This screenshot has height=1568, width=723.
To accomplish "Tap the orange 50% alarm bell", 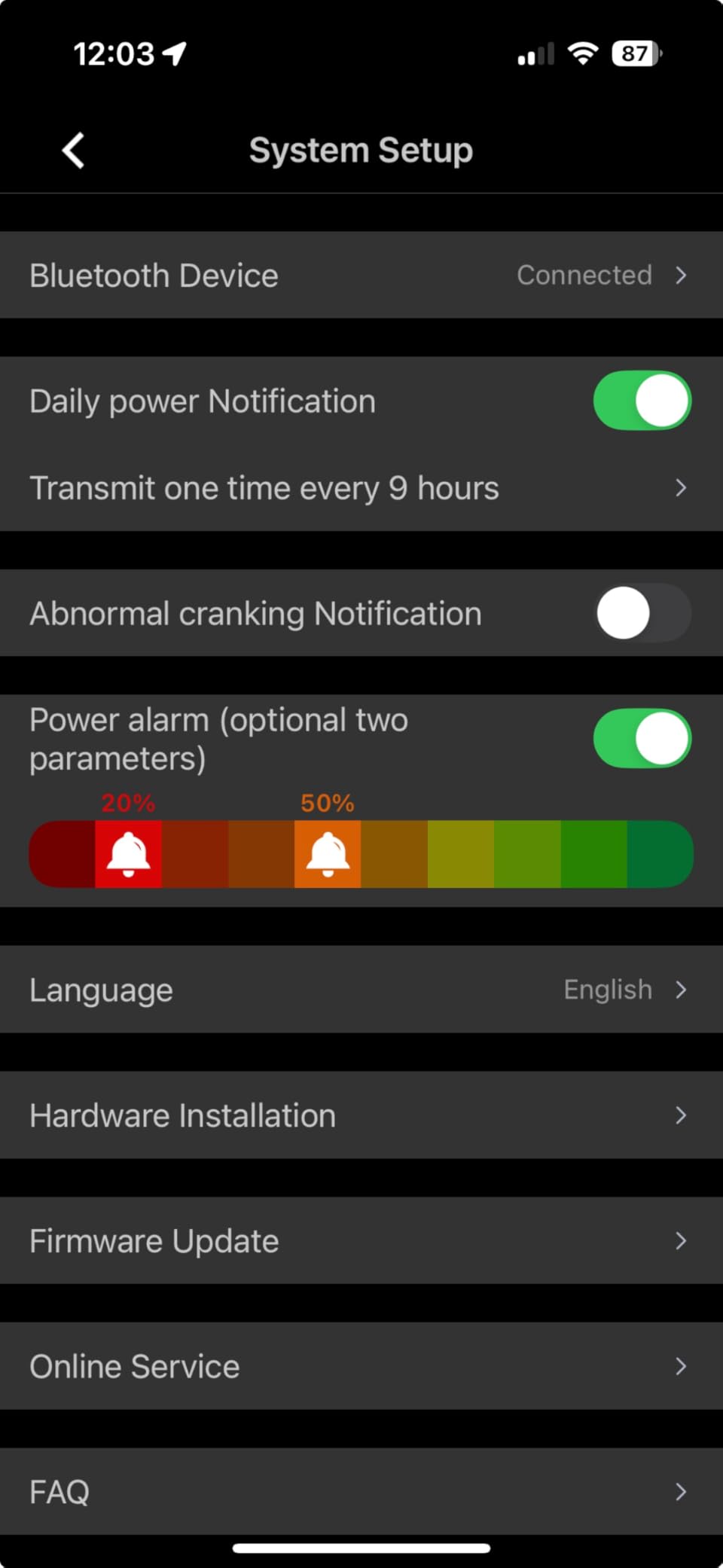I will [328, 854].
